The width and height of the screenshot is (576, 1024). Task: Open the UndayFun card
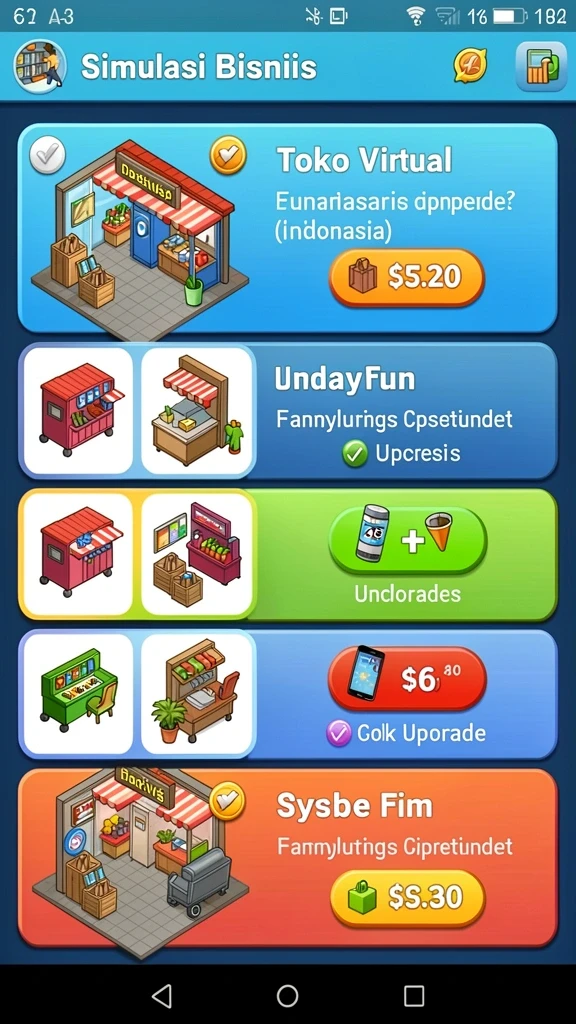(287, 411)
